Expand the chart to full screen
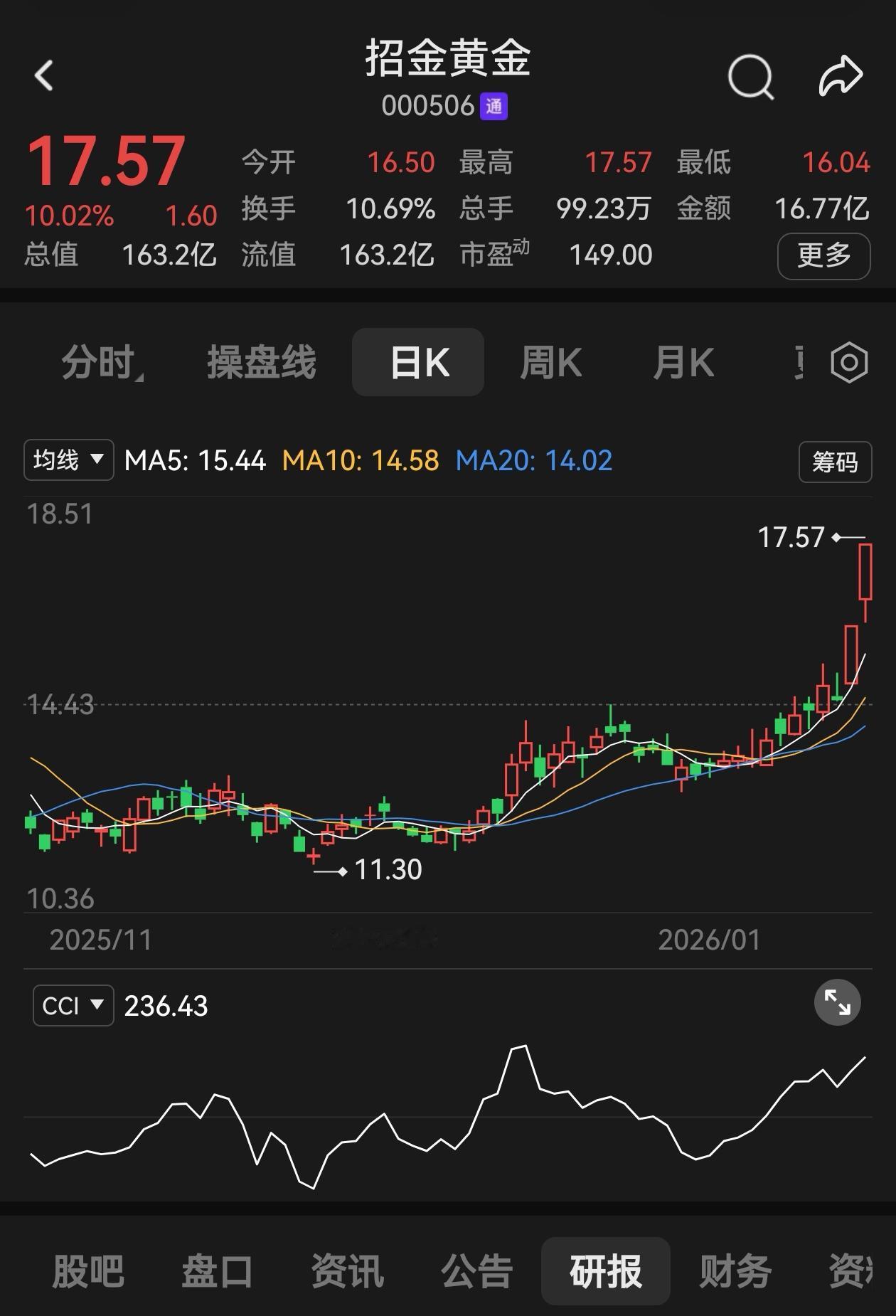This screenshot has width=896, height=1316. tap(837, 1003)
